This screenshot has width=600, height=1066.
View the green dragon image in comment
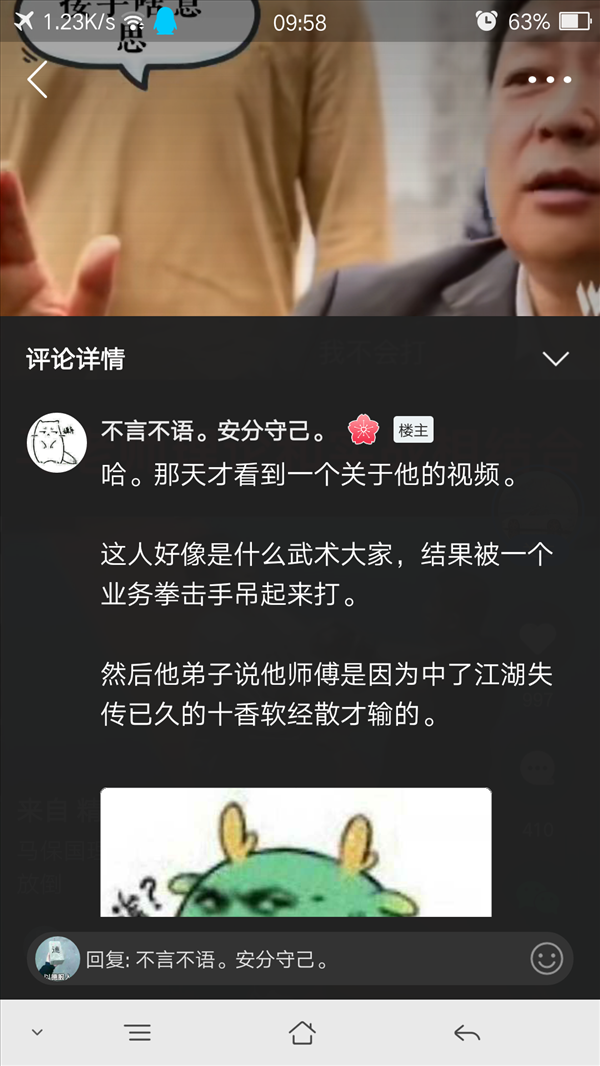(x=296, y=852)
